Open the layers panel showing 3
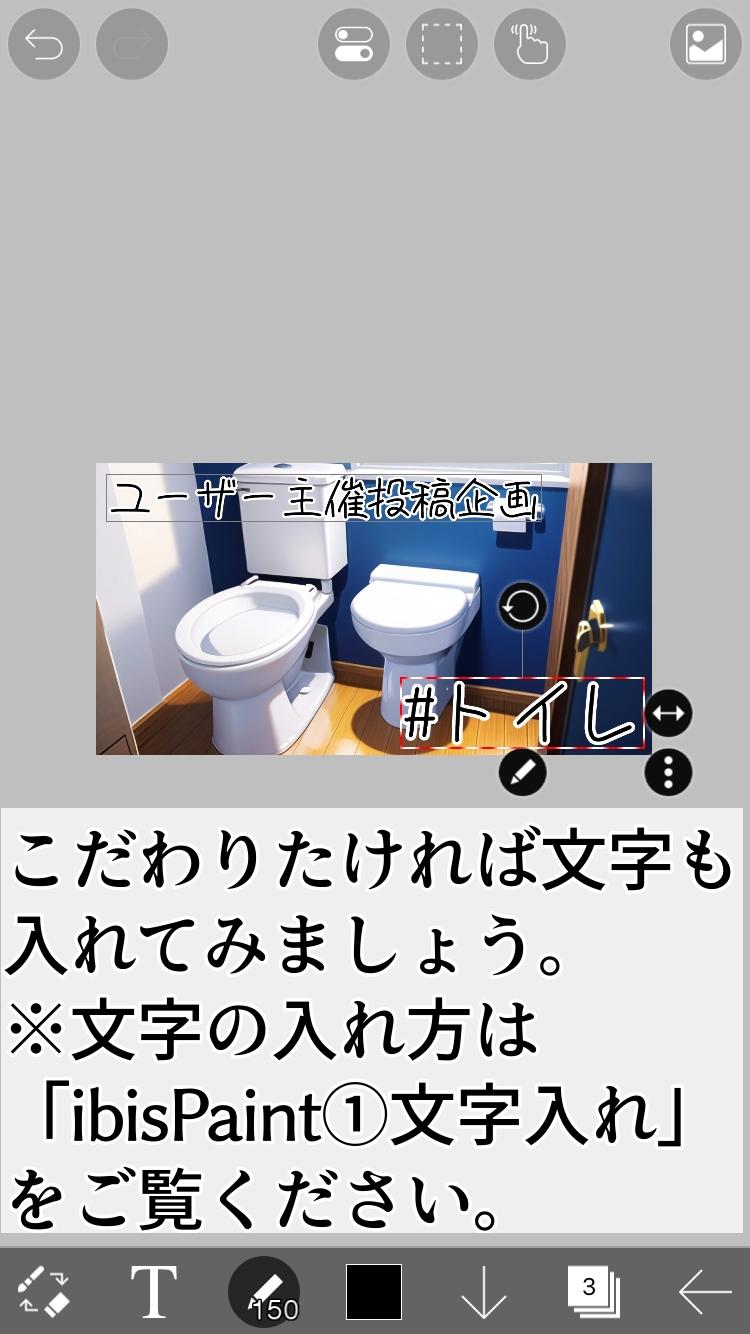750x1334 pixels. tap(594, 1291)
